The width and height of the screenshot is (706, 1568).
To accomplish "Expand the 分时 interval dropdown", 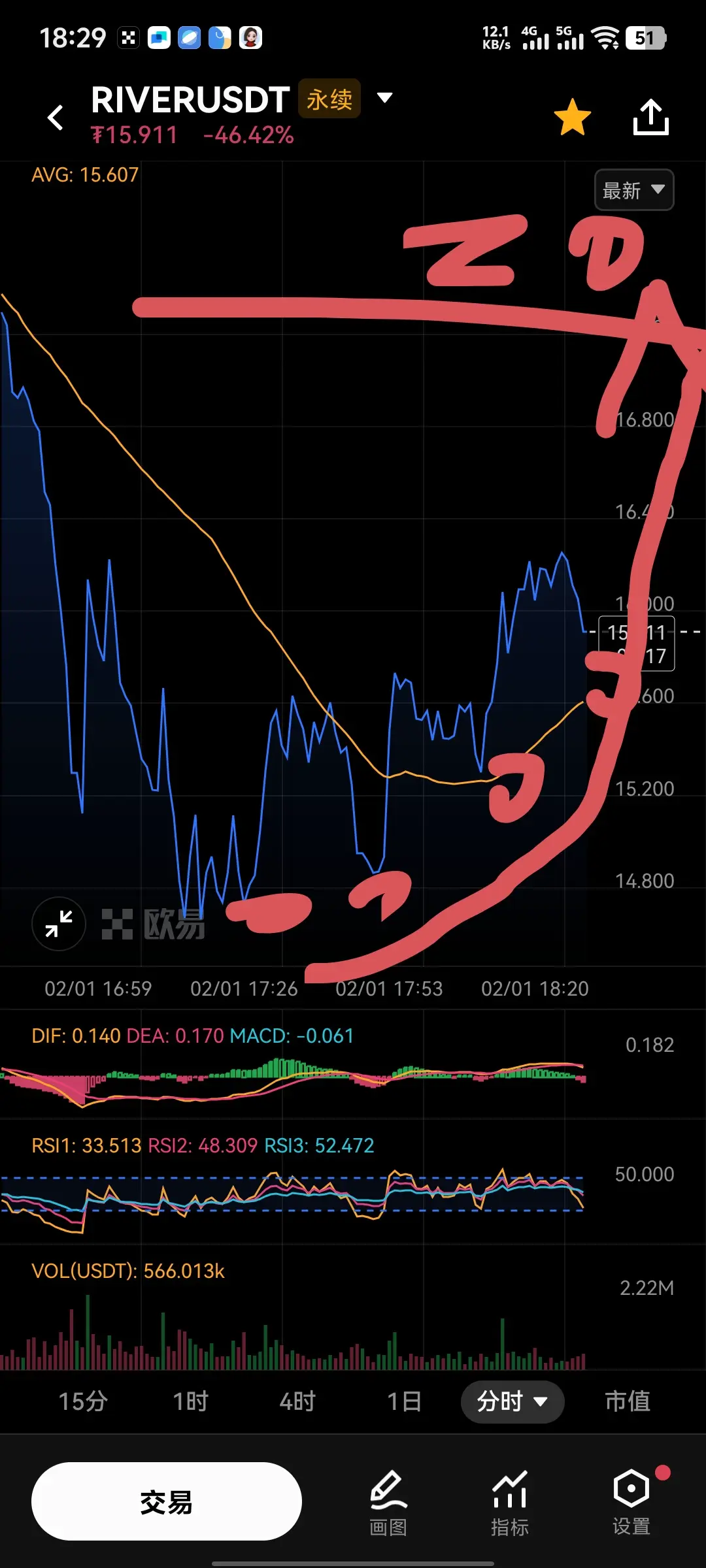I will coord(512,1402).
